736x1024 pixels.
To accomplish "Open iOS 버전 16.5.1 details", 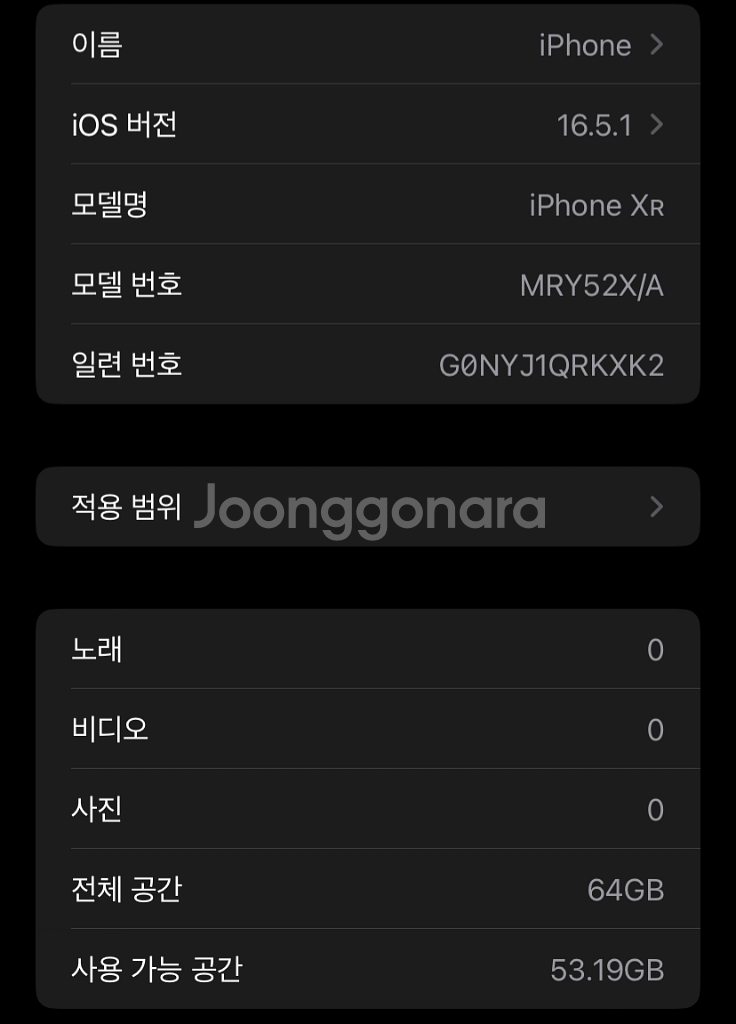I will coord(368,125).
